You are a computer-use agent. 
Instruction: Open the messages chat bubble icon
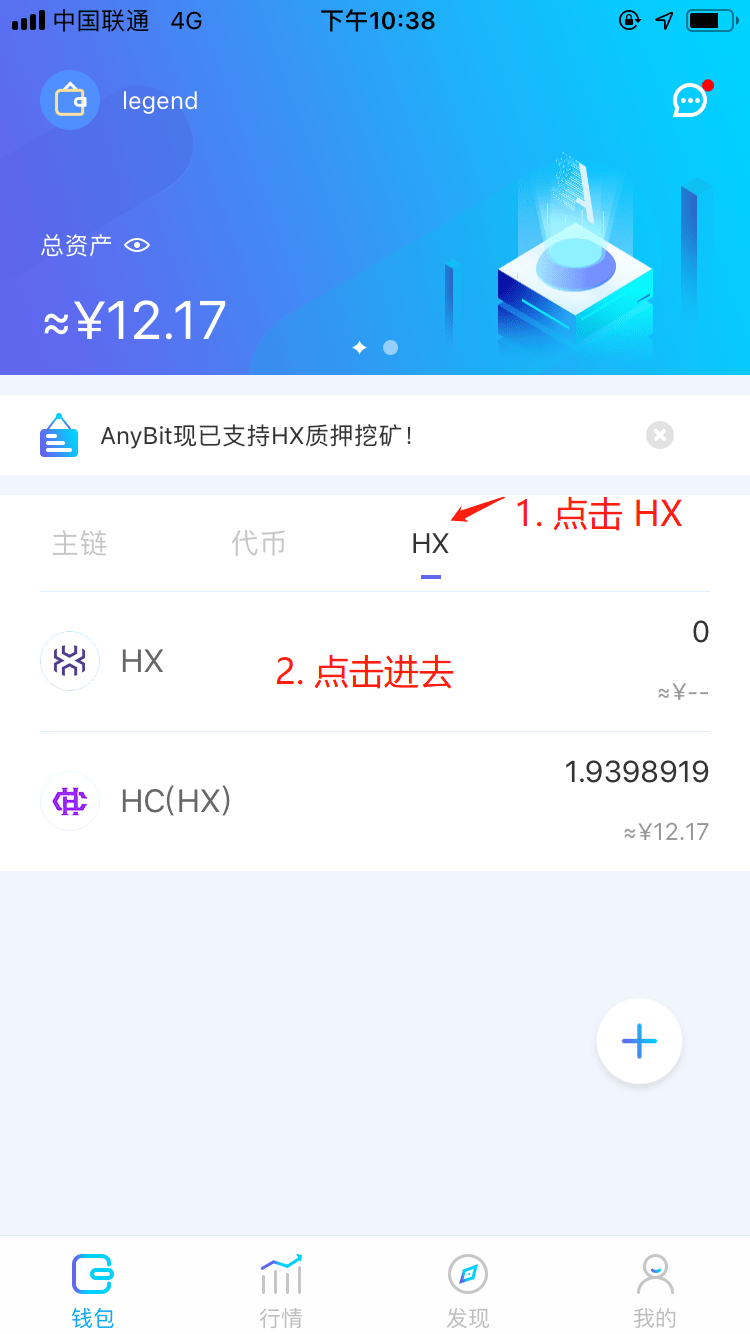(x=690, y=99)
